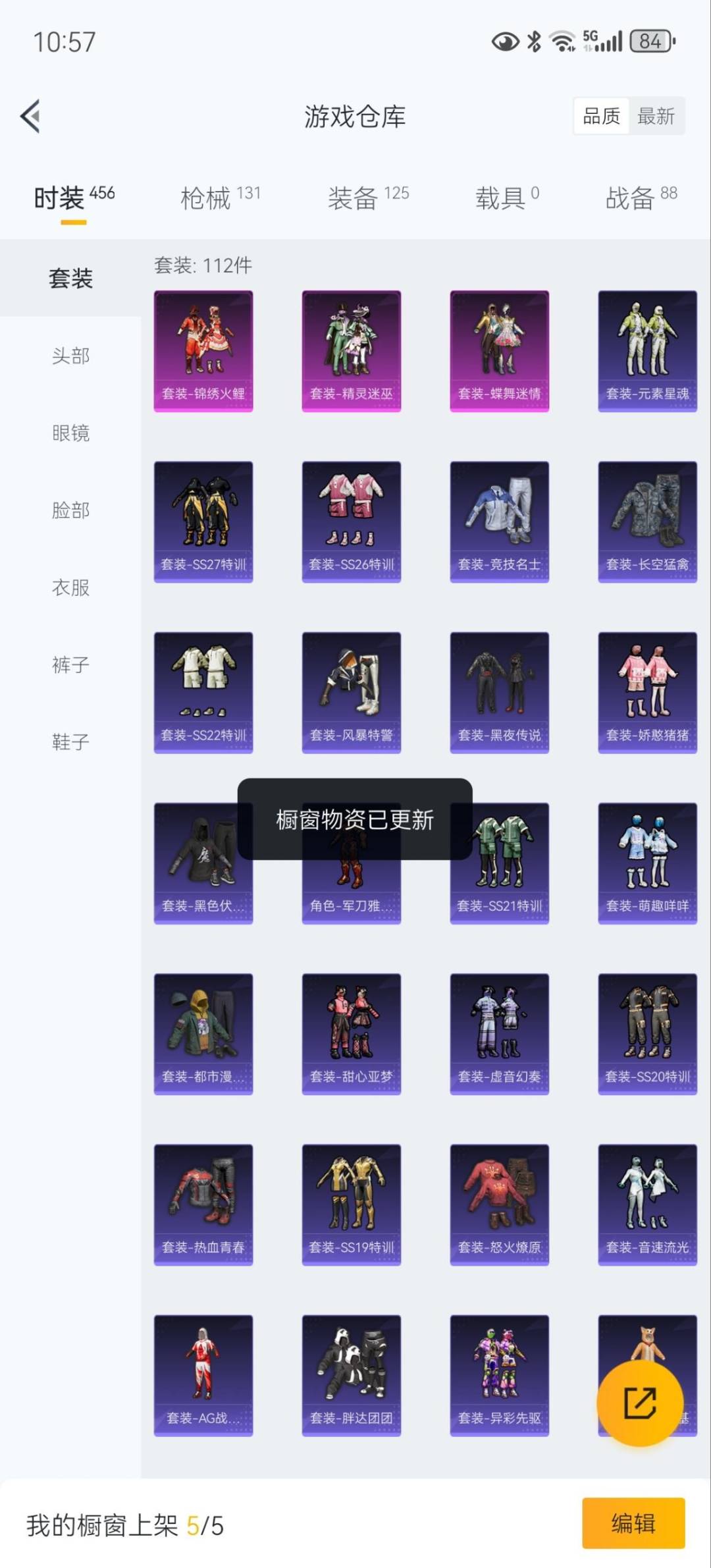The width and height of the screenshot is (711, 1568).
Task: Select the 衣服 category
Action: click(x=70, y=587)
